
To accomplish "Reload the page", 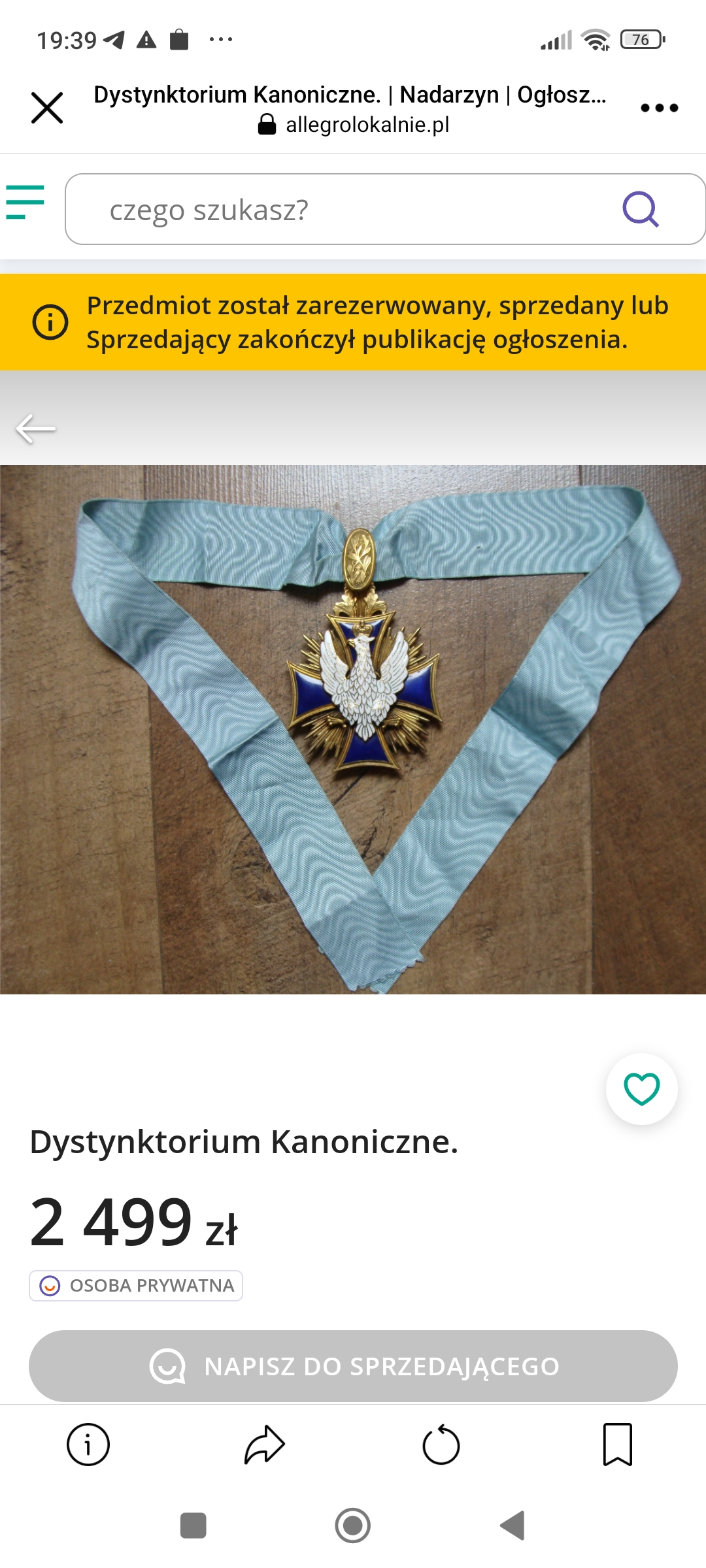I will [441, 1445].
